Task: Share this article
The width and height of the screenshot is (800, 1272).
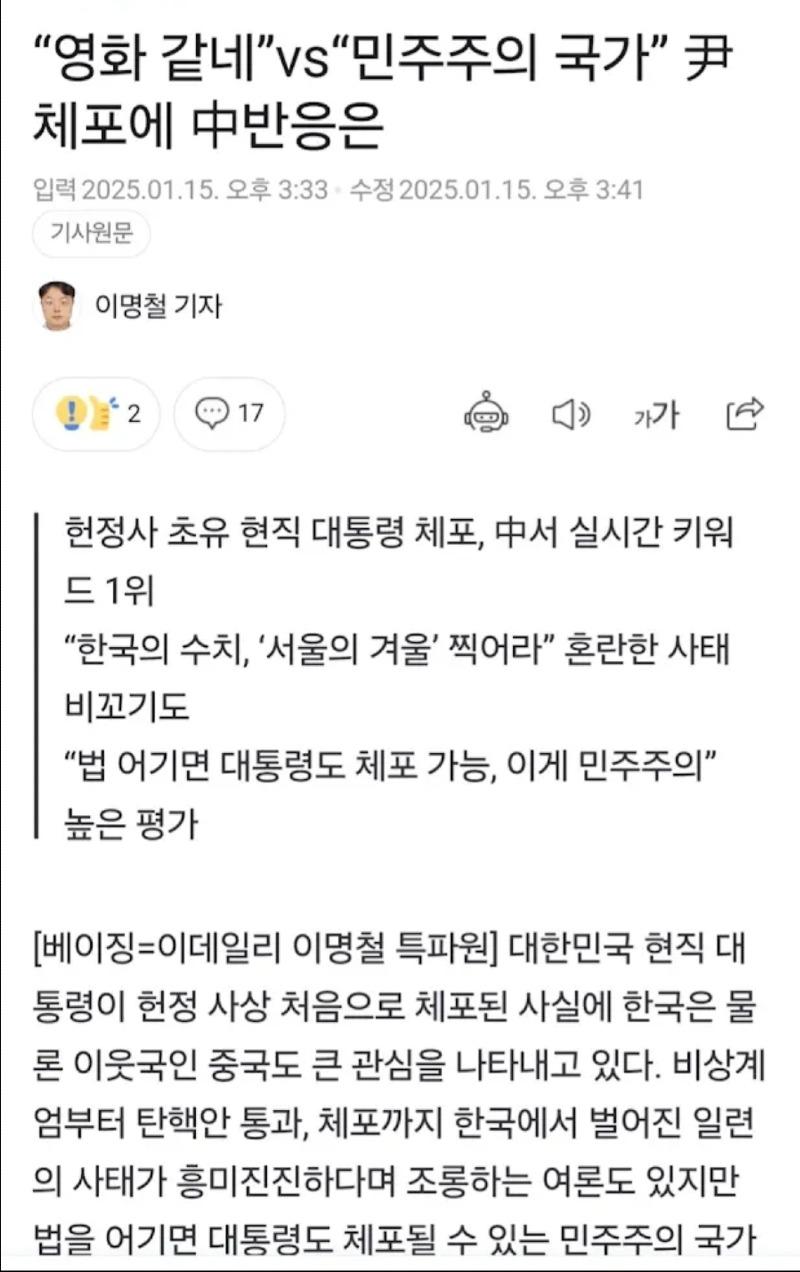Action: coord(744,413)
